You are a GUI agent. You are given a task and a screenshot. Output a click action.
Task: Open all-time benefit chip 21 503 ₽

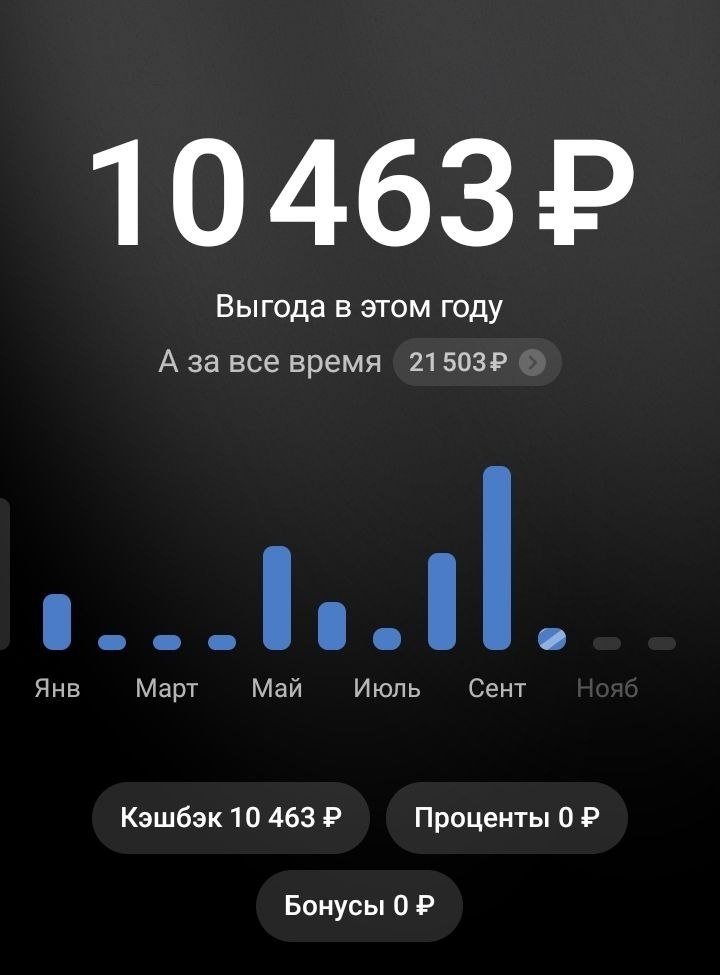[477, 362]
